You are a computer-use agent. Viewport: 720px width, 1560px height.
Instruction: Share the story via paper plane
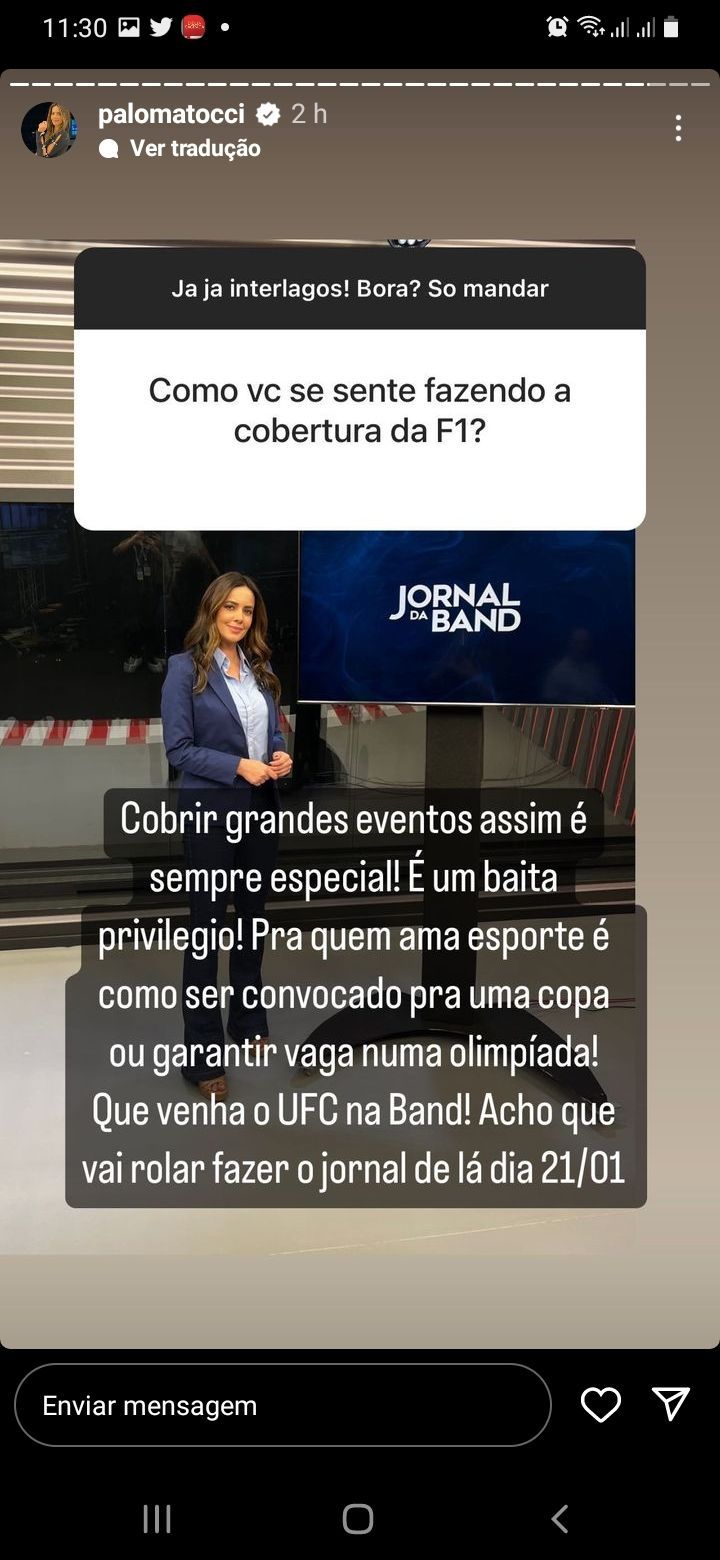click(x=671, y=1404)
